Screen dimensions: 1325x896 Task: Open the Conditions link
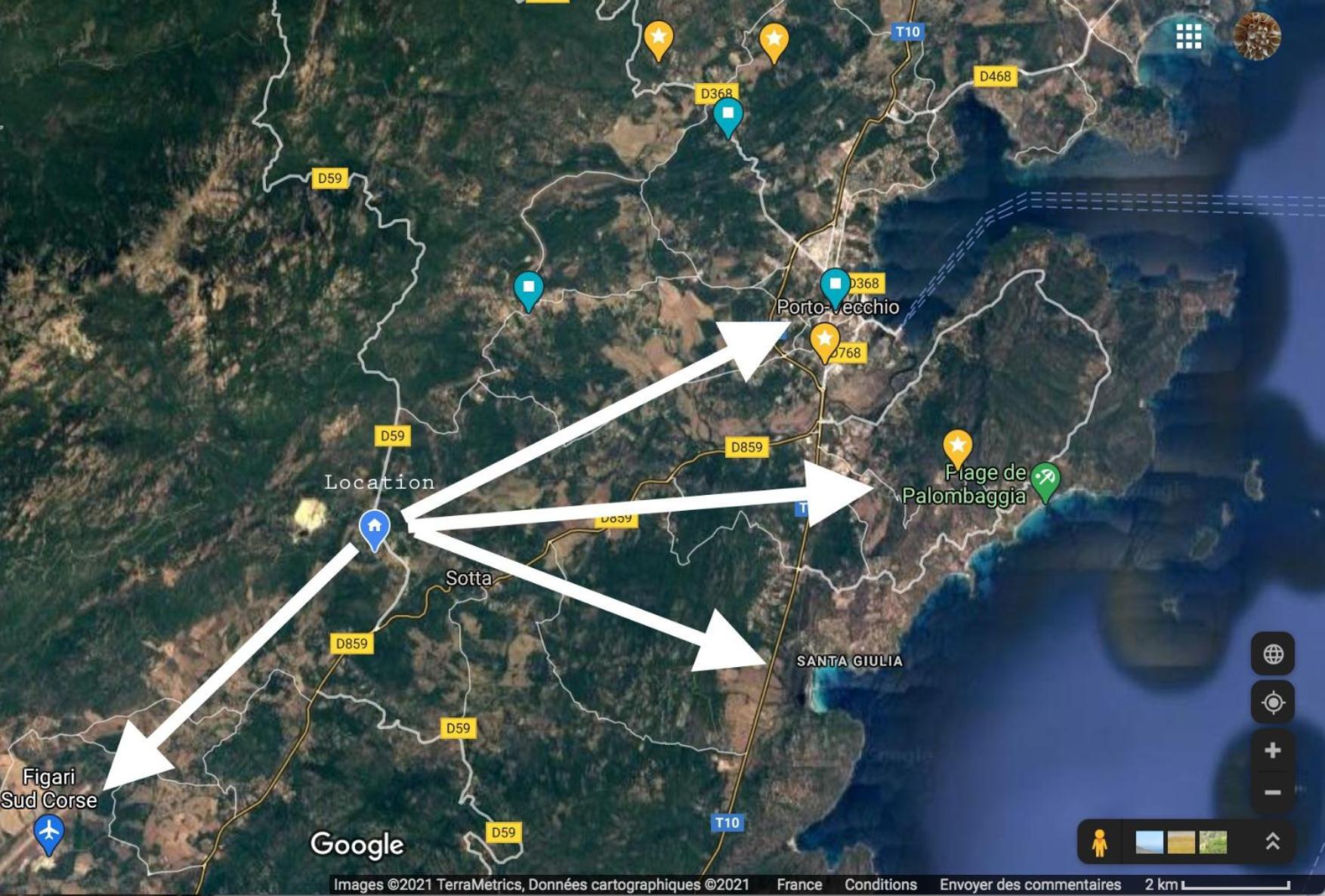880,885
